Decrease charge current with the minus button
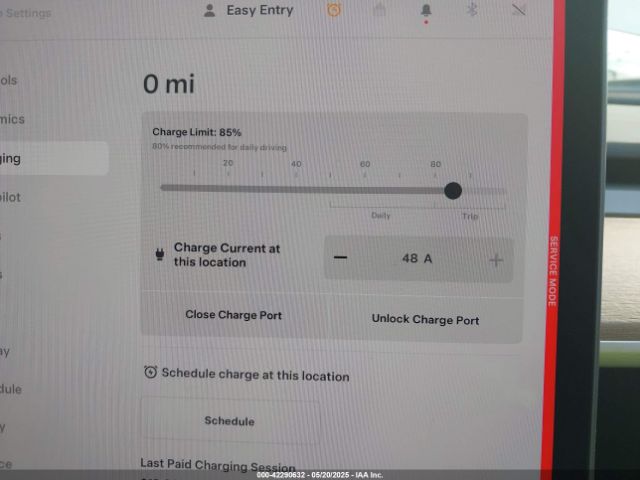Viewport: 640px width, 480px height. click(341, 258)
